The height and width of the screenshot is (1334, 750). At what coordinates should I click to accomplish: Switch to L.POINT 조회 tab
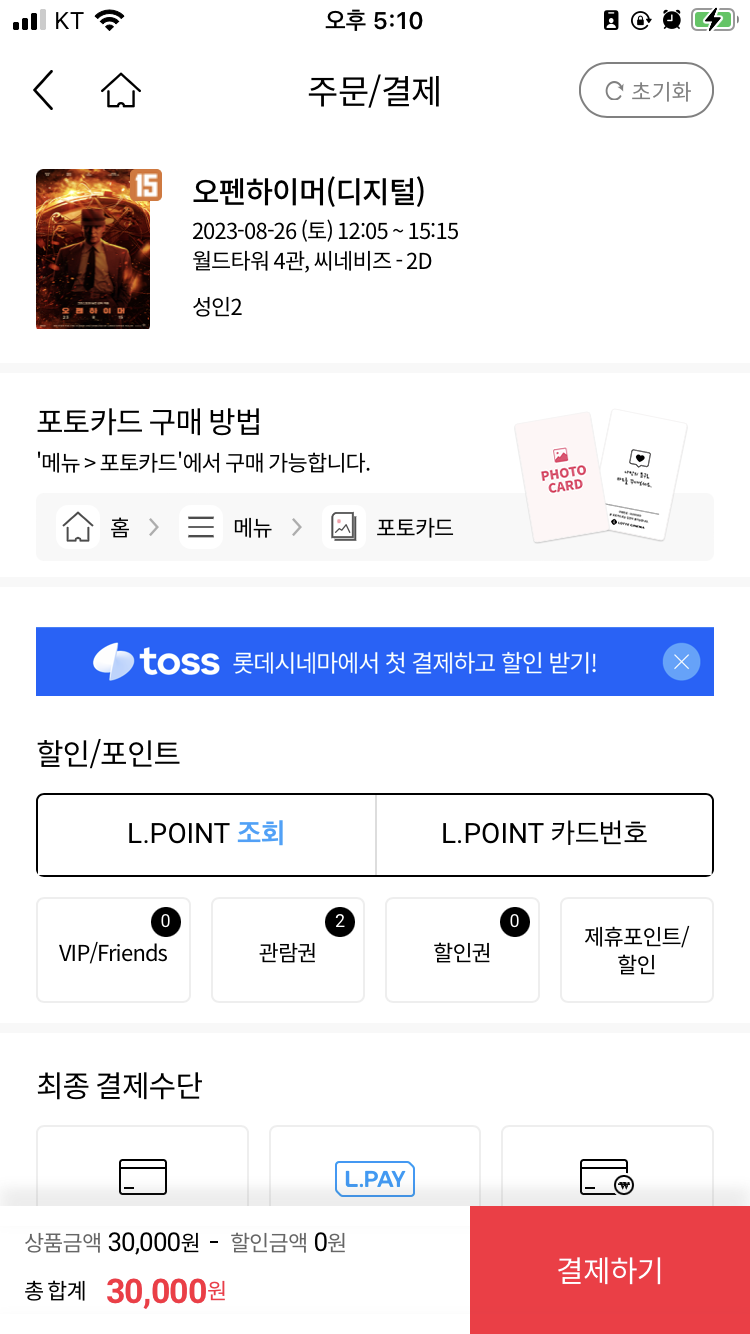click(206, 834)
